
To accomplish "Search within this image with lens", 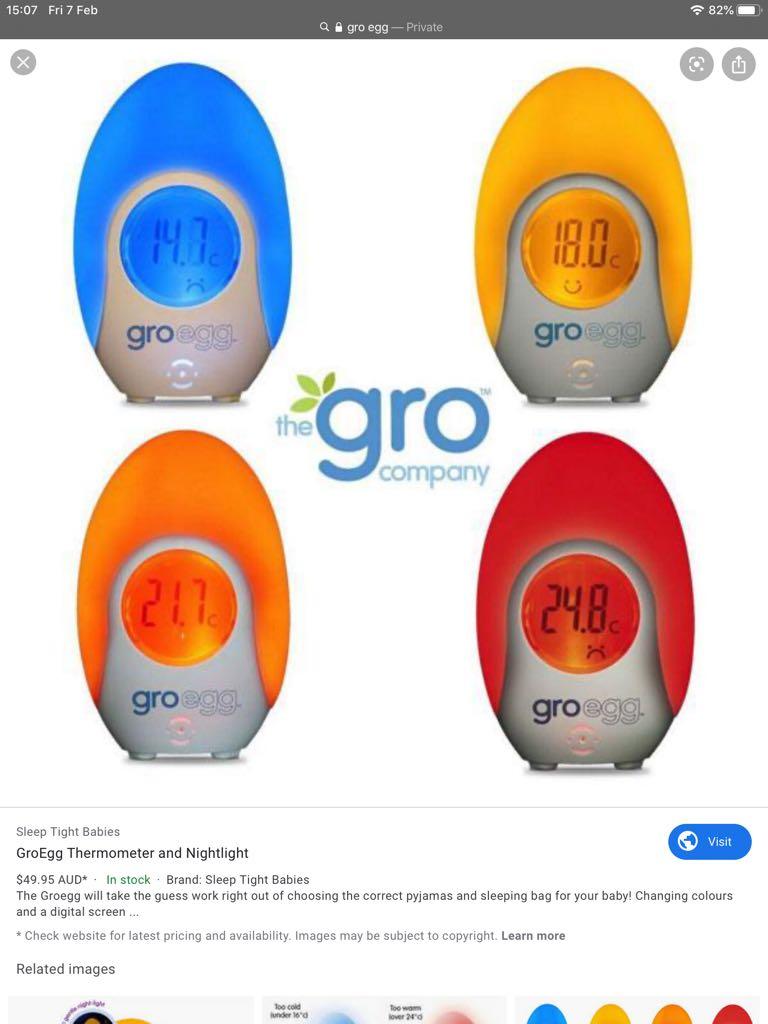I will coord(696,64).
